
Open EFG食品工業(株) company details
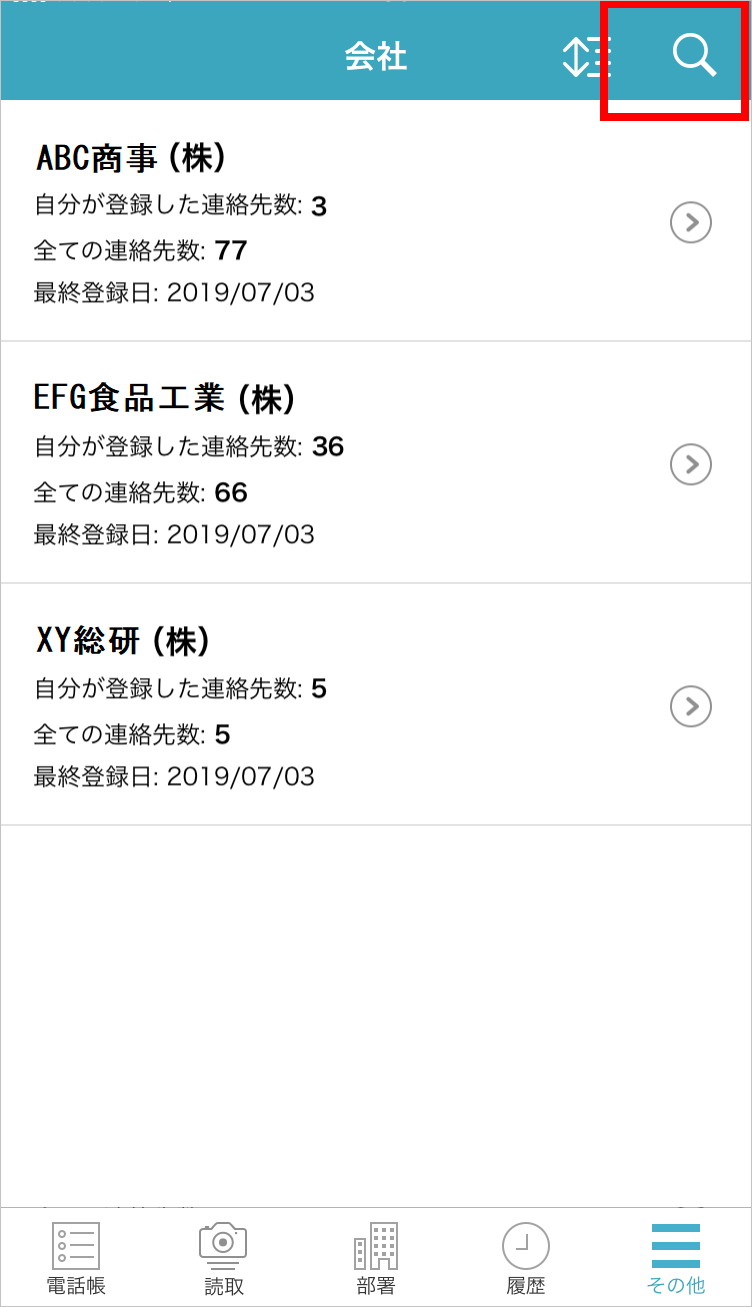coord(690,464)
